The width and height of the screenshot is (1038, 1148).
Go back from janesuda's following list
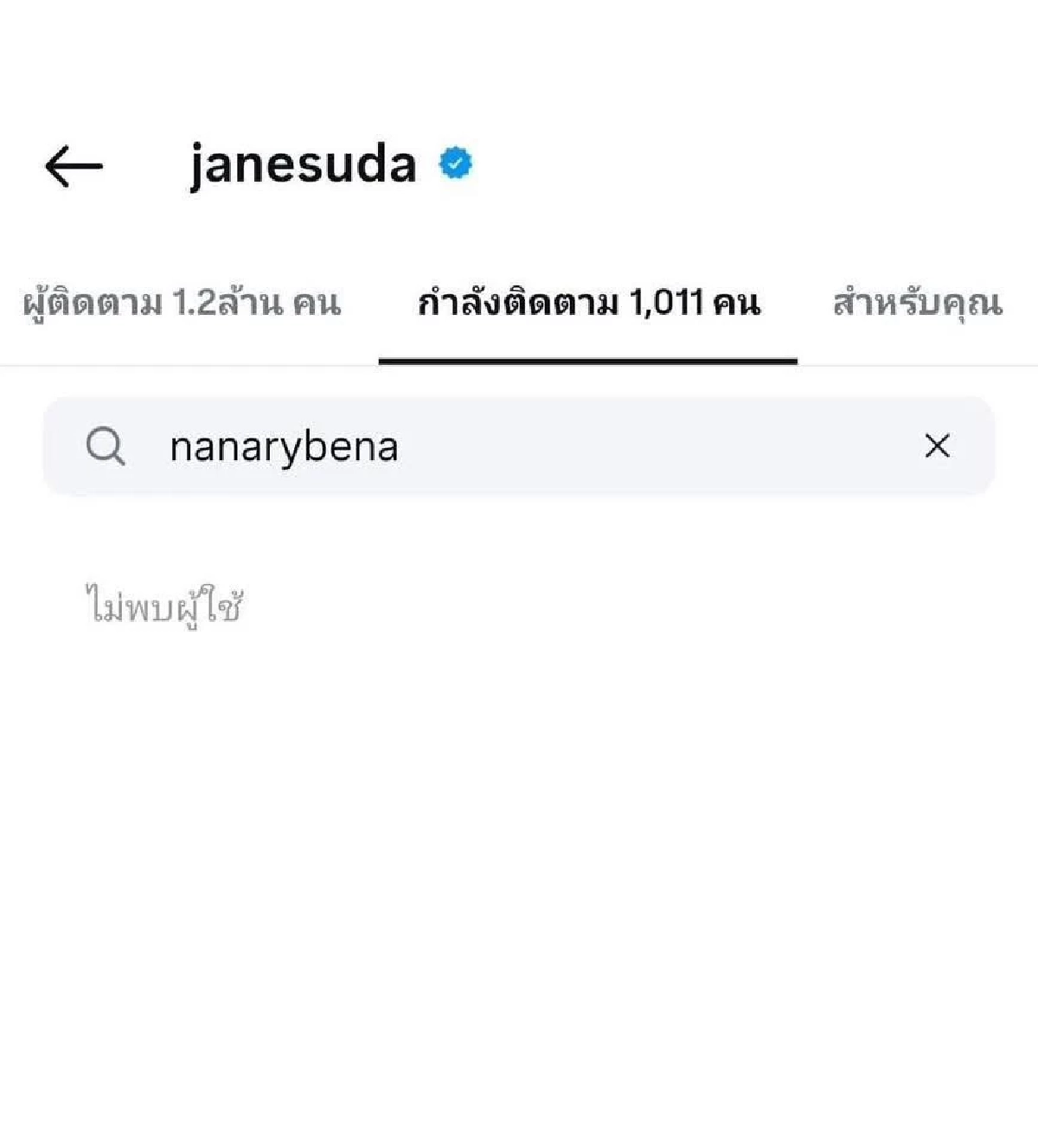pos(74,166)
